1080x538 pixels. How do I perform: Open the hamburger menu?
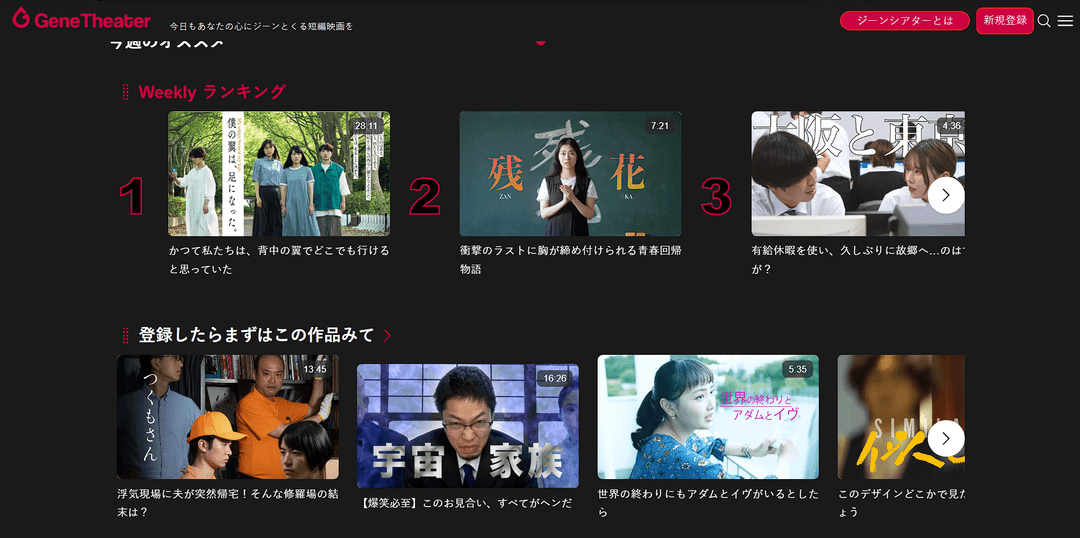(1065, 21)
